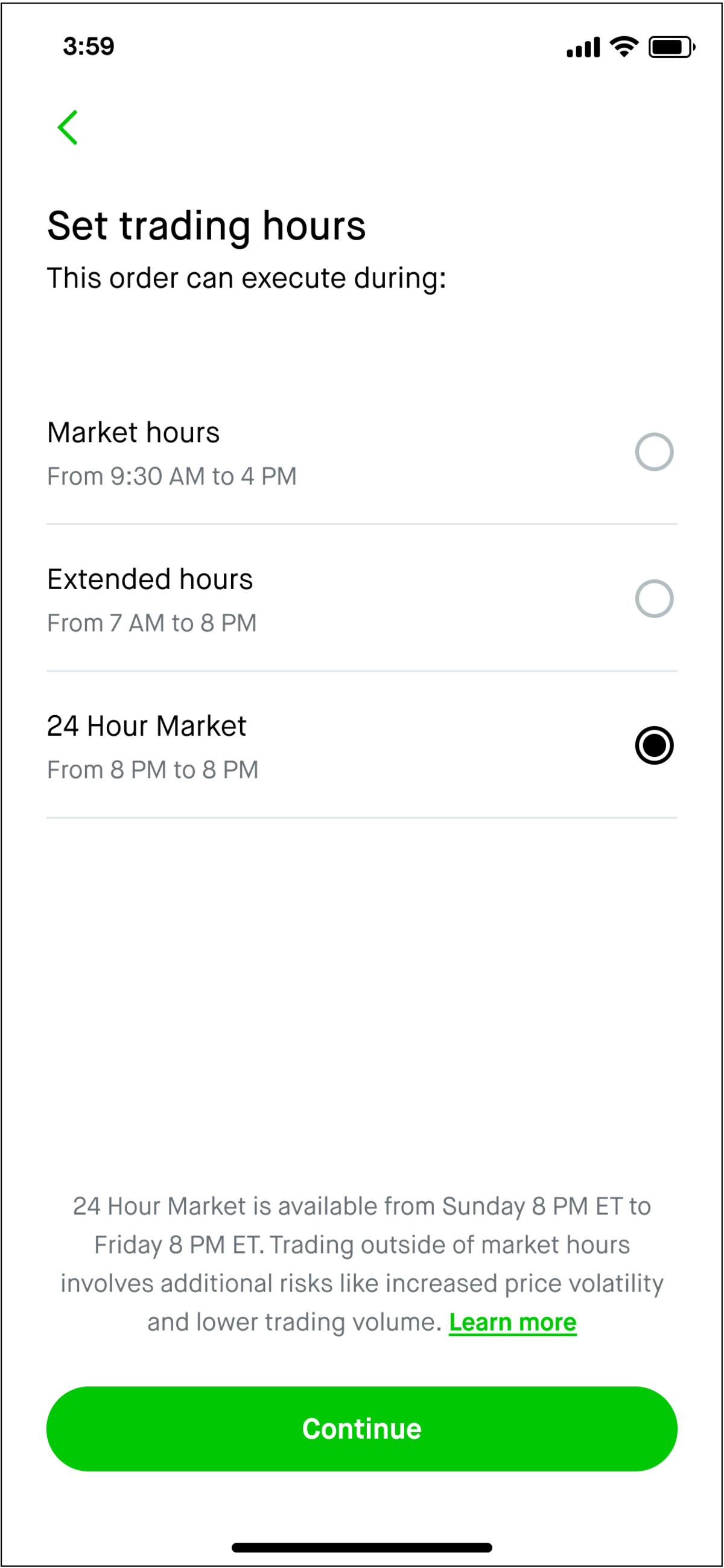Click the green back chevron
724x1568 pixels.
pos(68,127)
